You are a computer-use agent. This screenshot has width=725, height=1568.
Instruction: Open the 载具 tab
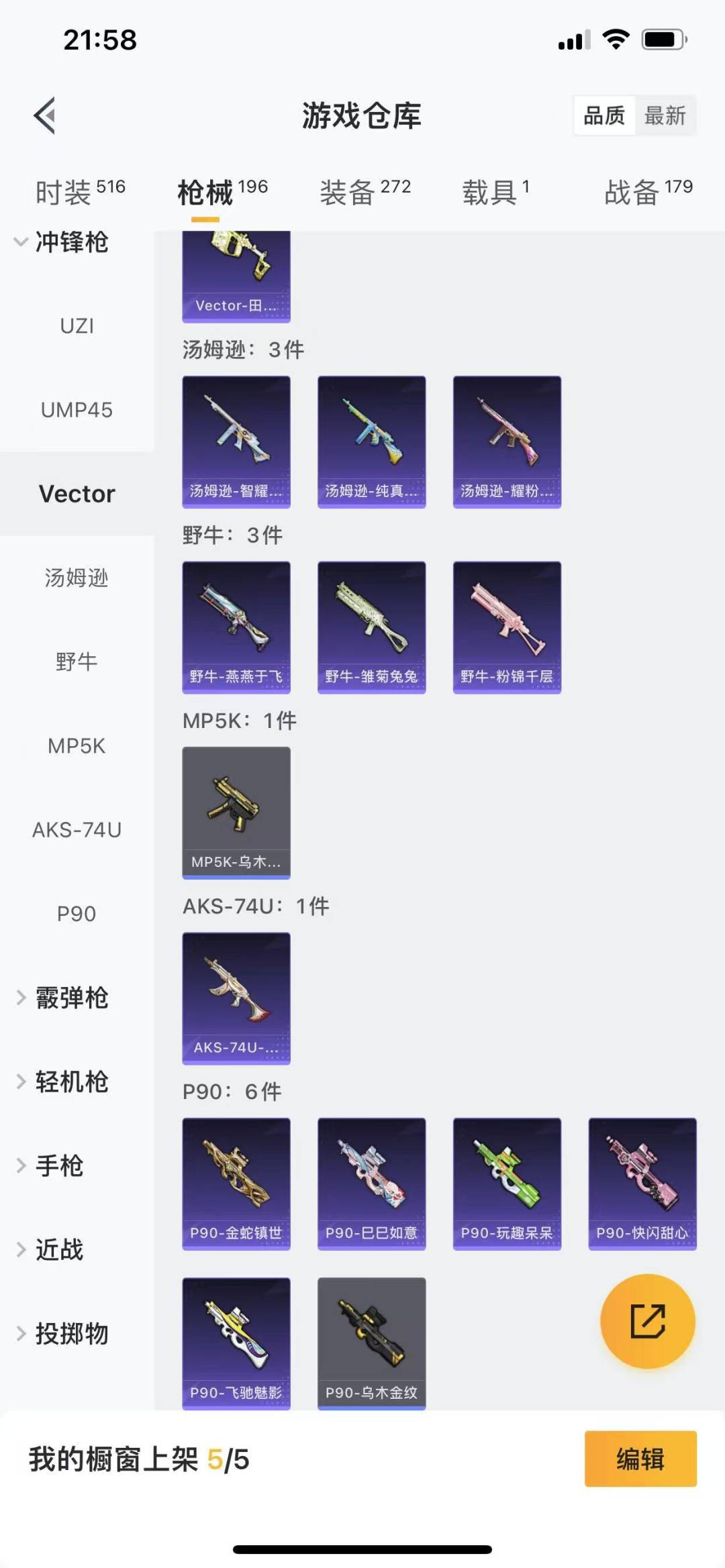click(x=495, y=192)
